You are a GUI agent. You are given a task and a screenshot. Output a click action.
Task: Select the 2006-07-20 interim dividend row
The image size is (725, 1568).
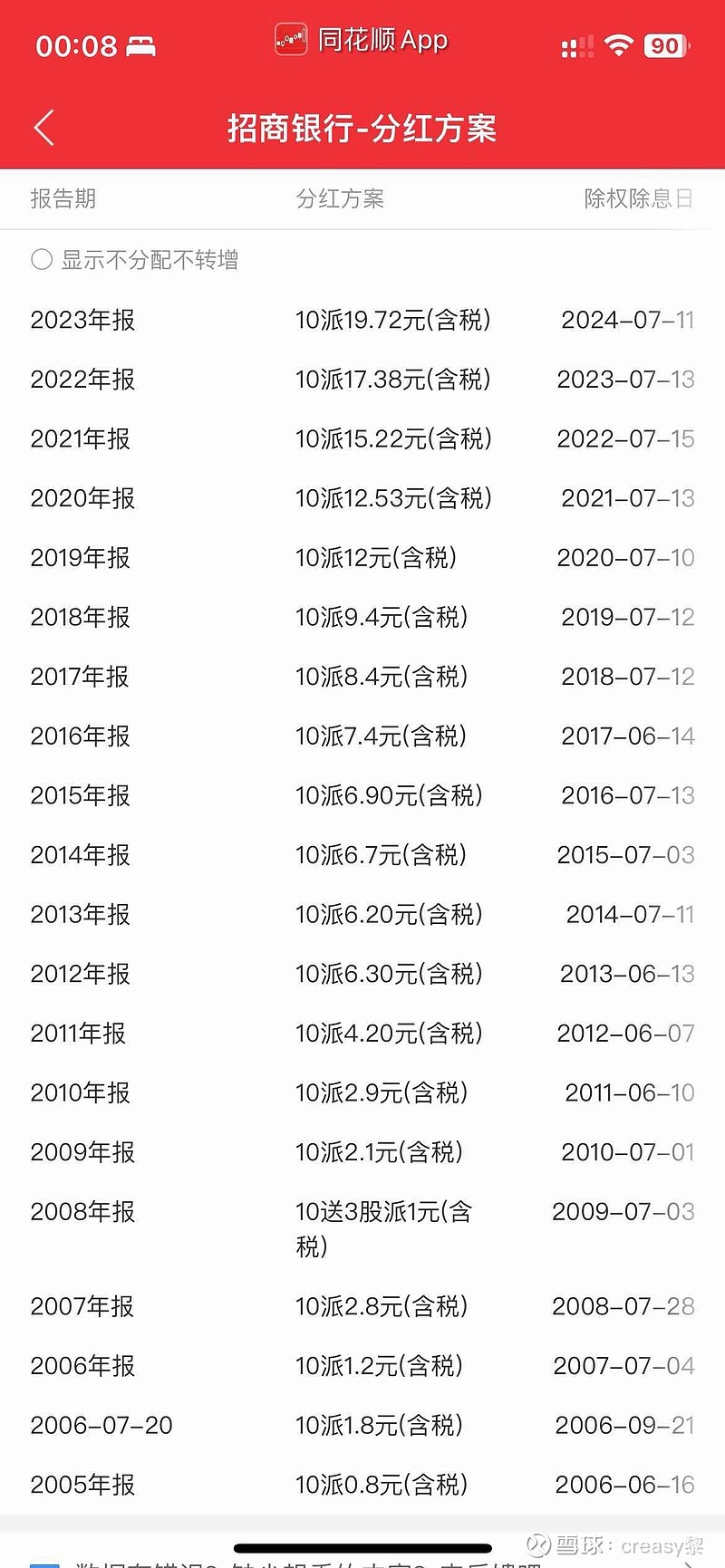(x=362, y=1425)
